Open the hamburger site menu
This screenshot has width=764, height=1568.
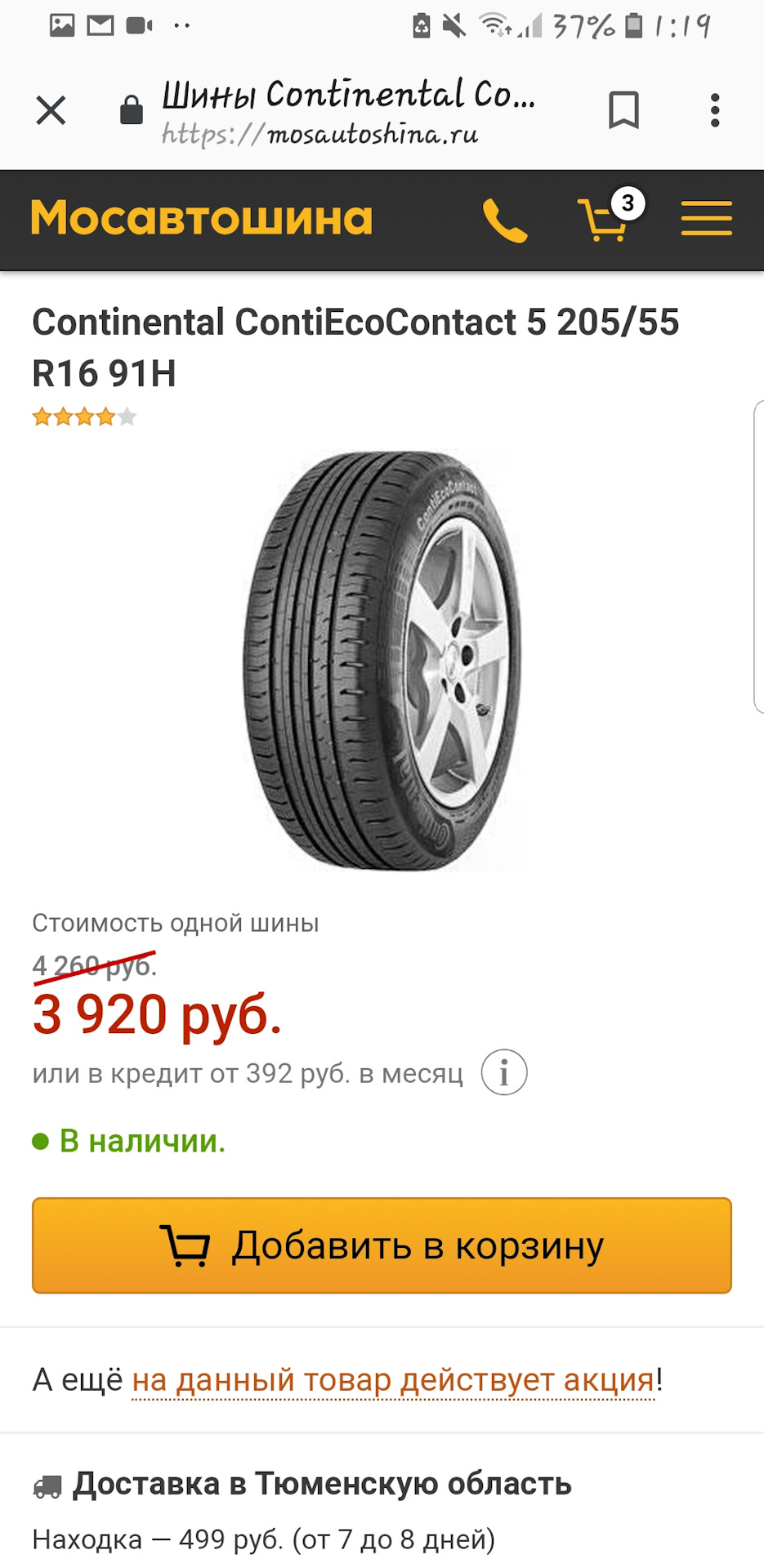click(x=706, y=219)
